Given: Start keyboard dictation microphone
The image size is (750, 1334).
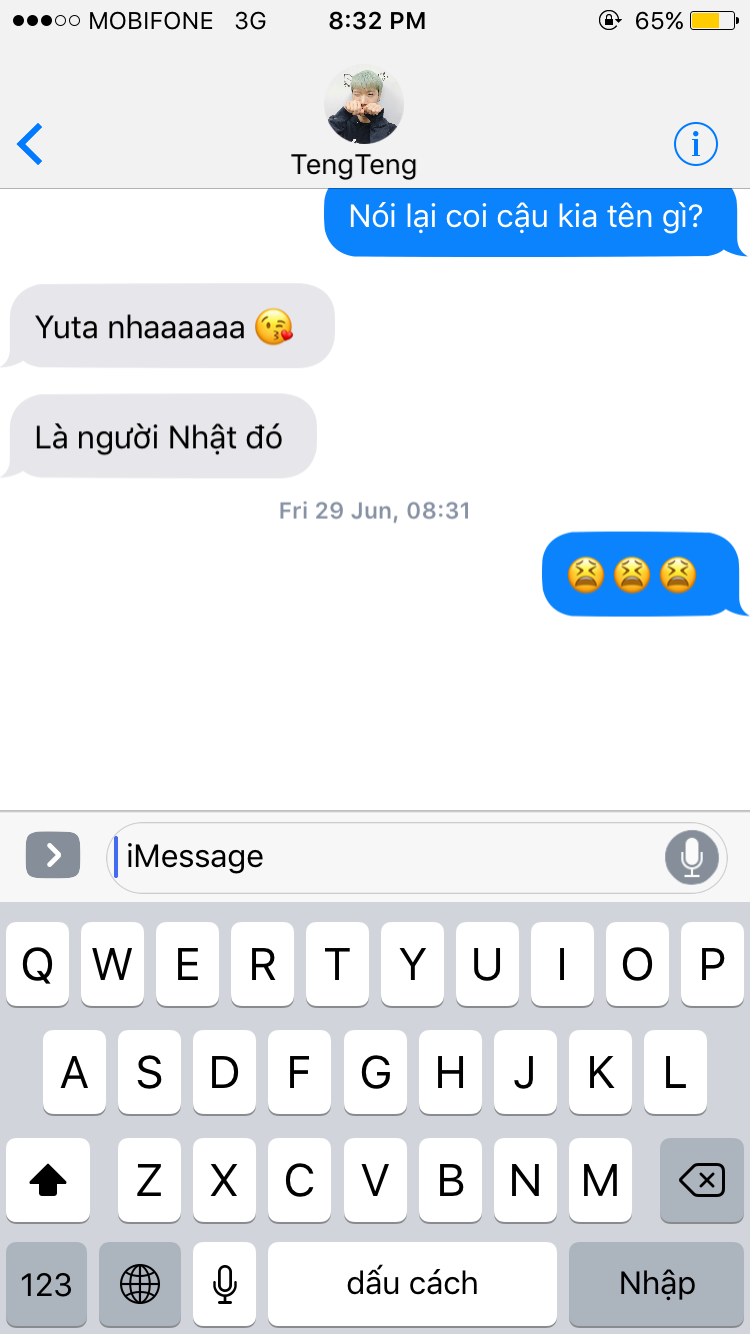Looking at the screenshot, I should [x=225, y=1284].
